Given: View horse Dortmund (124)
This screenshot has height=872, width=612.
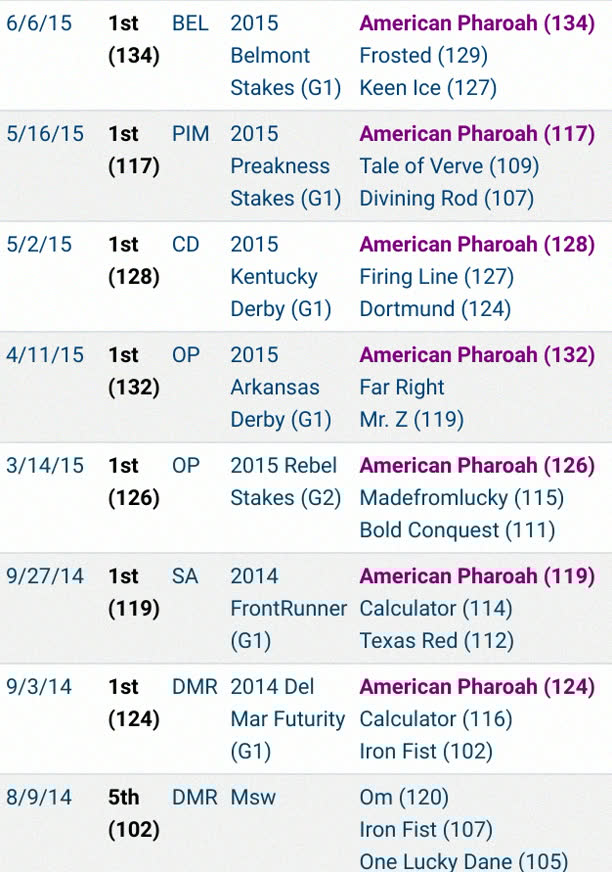Looking at the screenshot, I should [x=435, y=309].
